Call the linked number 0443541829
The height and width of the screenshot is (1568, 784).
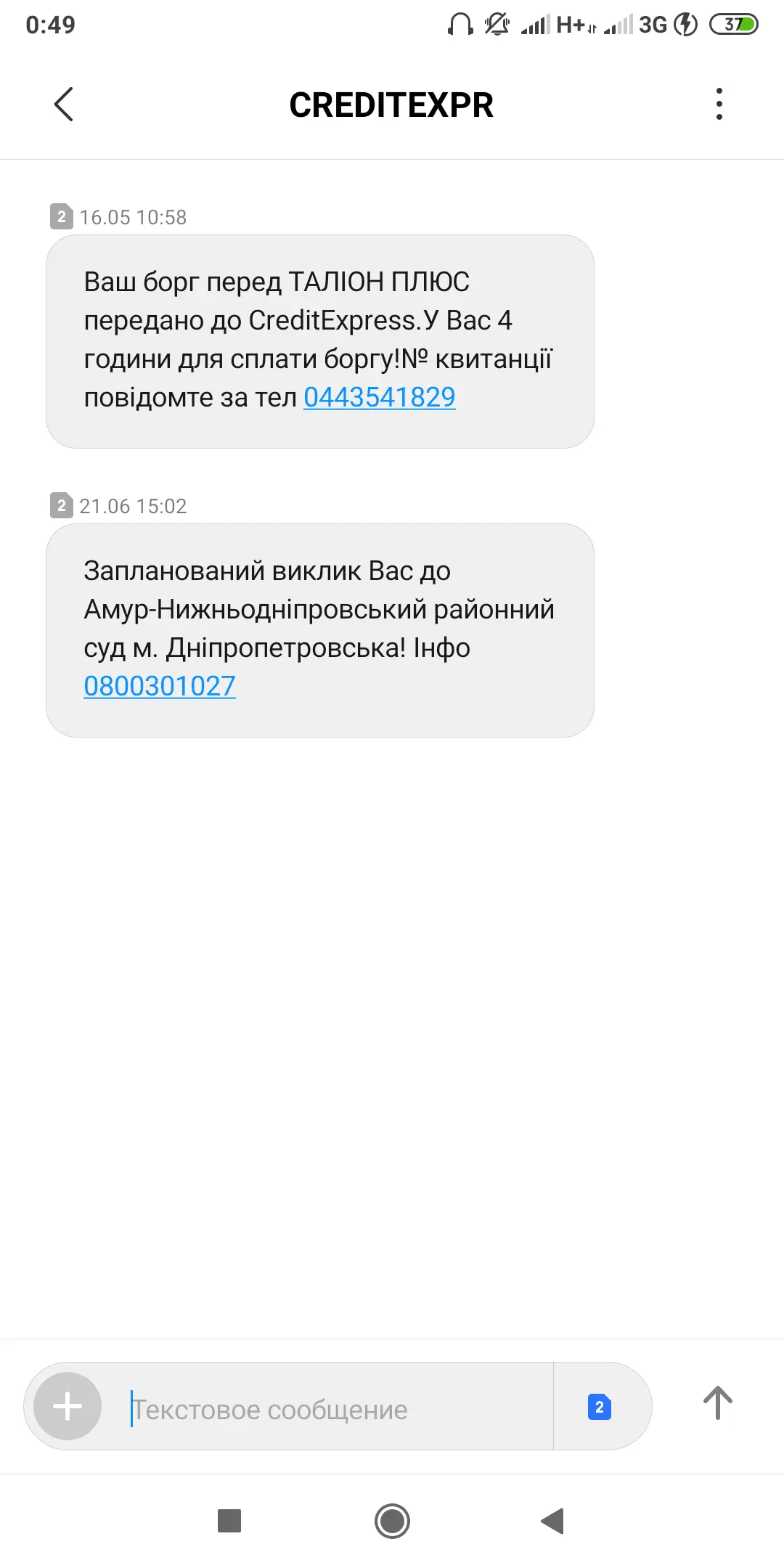pyautogui.click(x=379, y=397)
